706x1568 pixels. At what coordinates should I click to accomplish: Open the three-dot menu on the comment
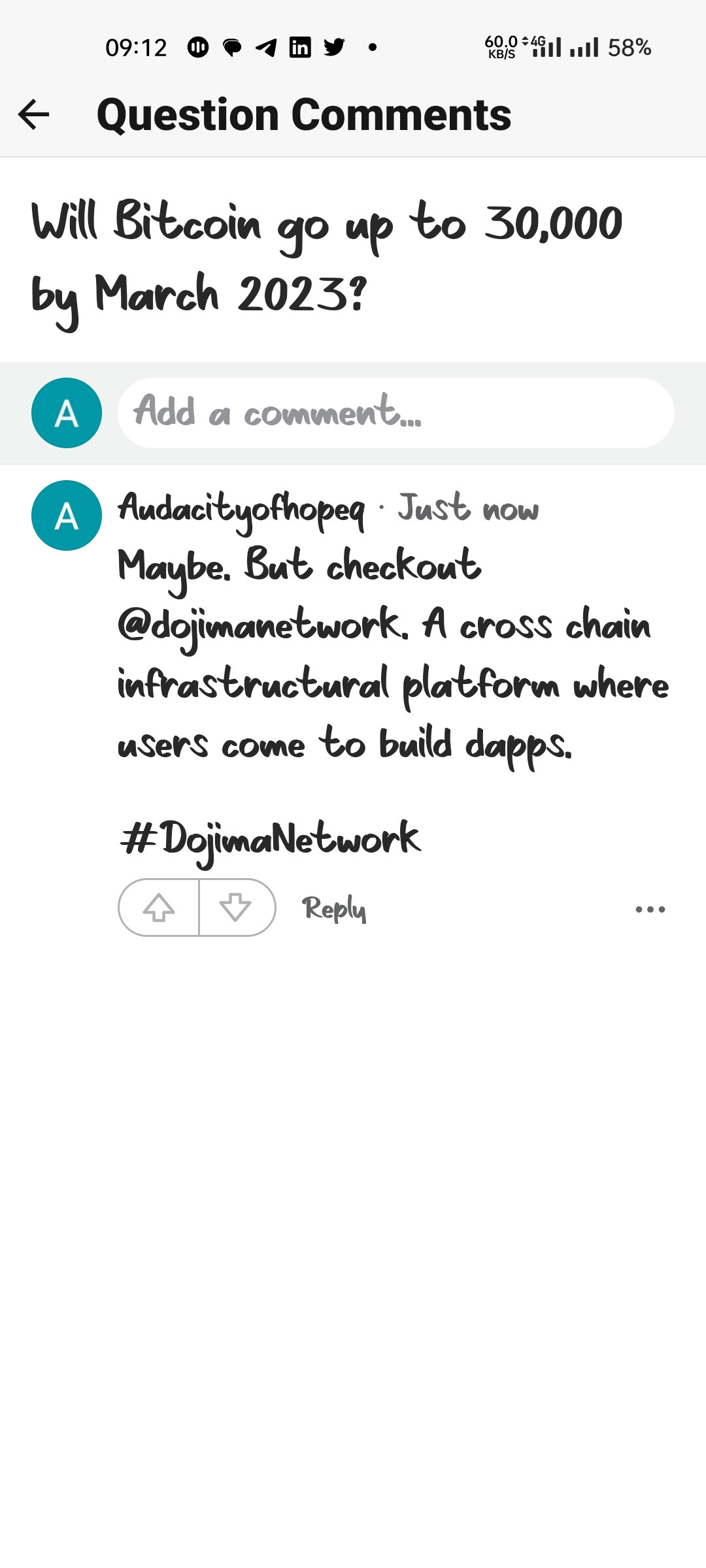[x=650, y=909]
